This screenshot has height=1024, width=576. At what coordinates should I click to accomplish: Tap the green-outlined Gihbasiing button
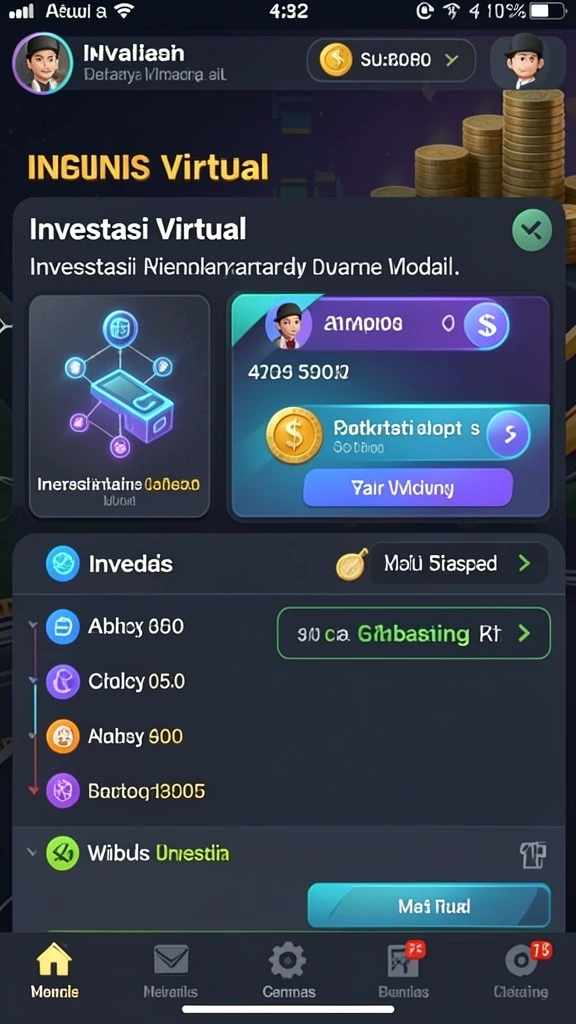click(414, 633)
